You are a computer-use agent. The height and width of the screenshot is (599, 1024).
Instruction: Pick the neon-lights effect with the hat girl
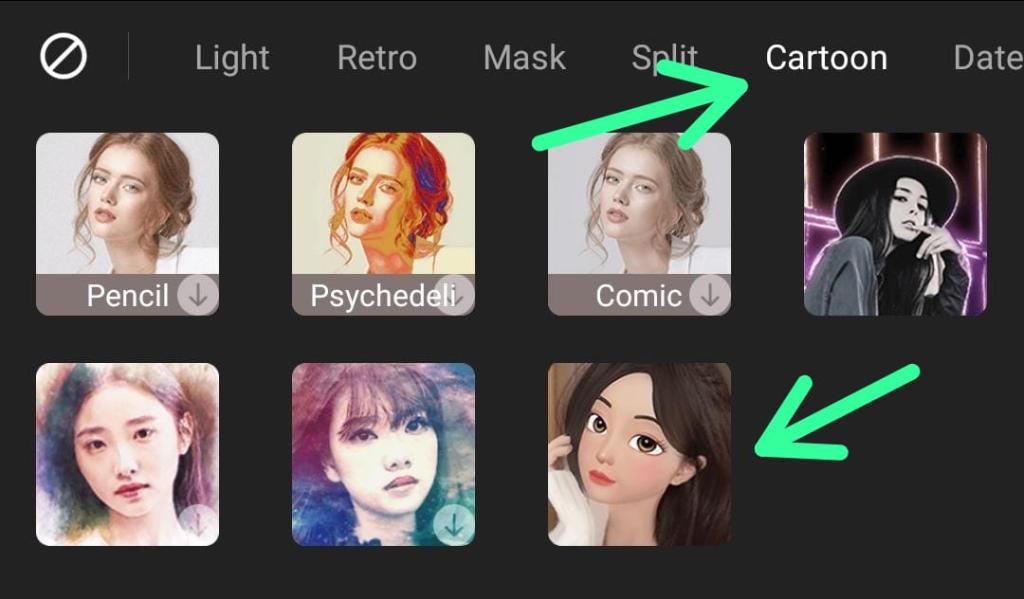(x=895, y=224)
